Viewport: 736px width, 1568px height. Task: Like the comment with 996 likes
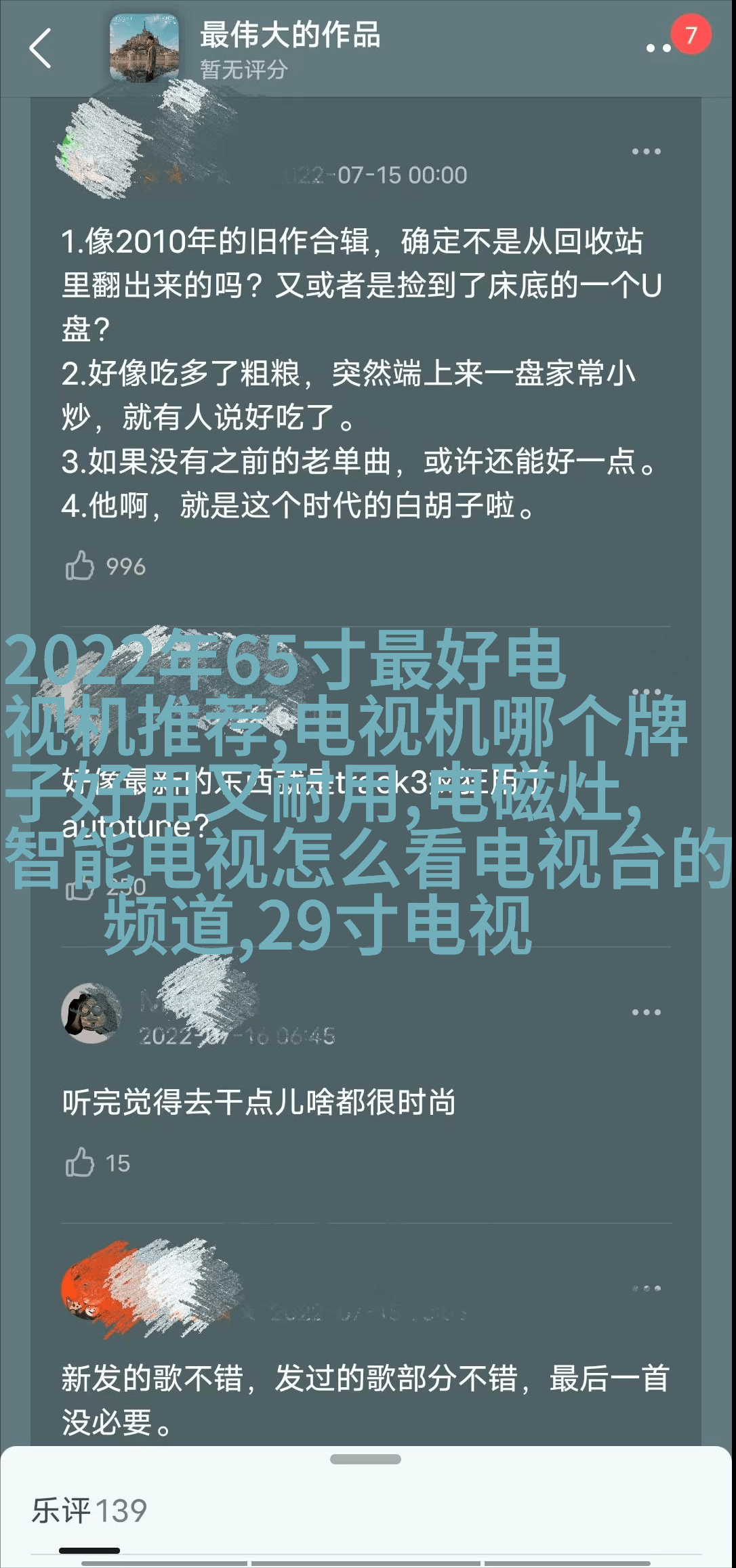pos(80,566)
